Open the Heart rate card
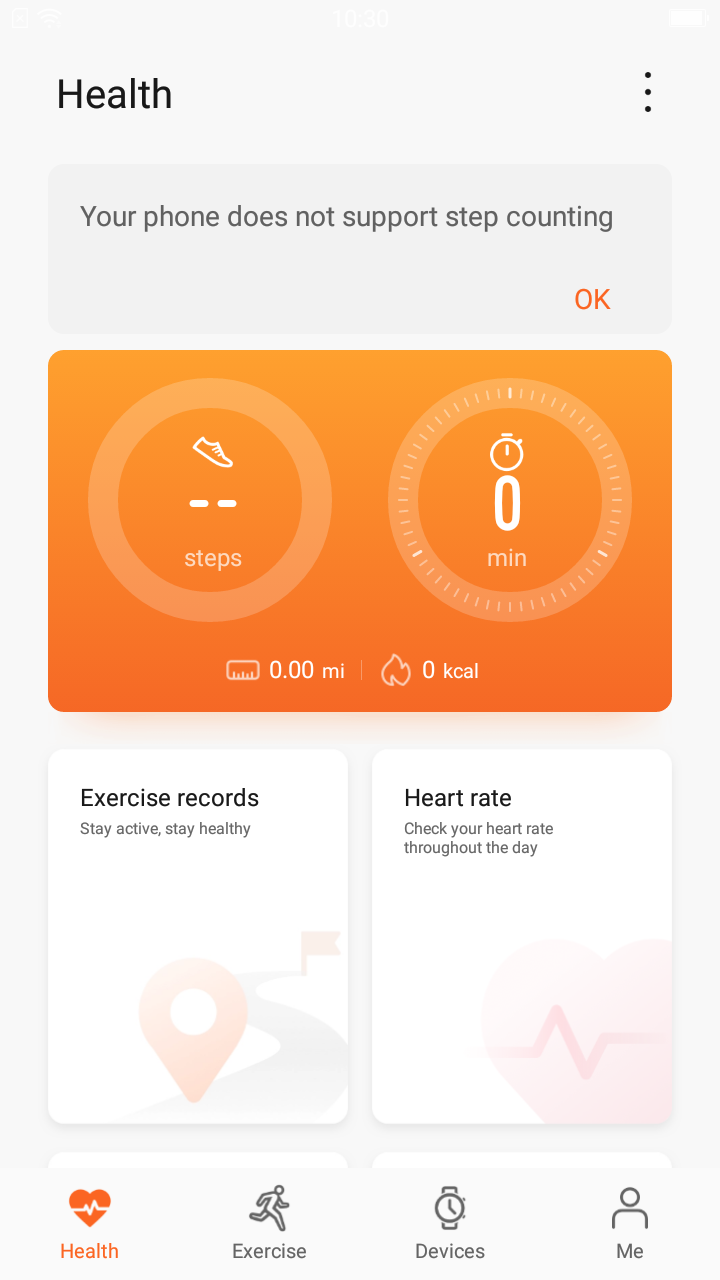The width and height of the screenshot is (720, 1280). coord(522,936)
